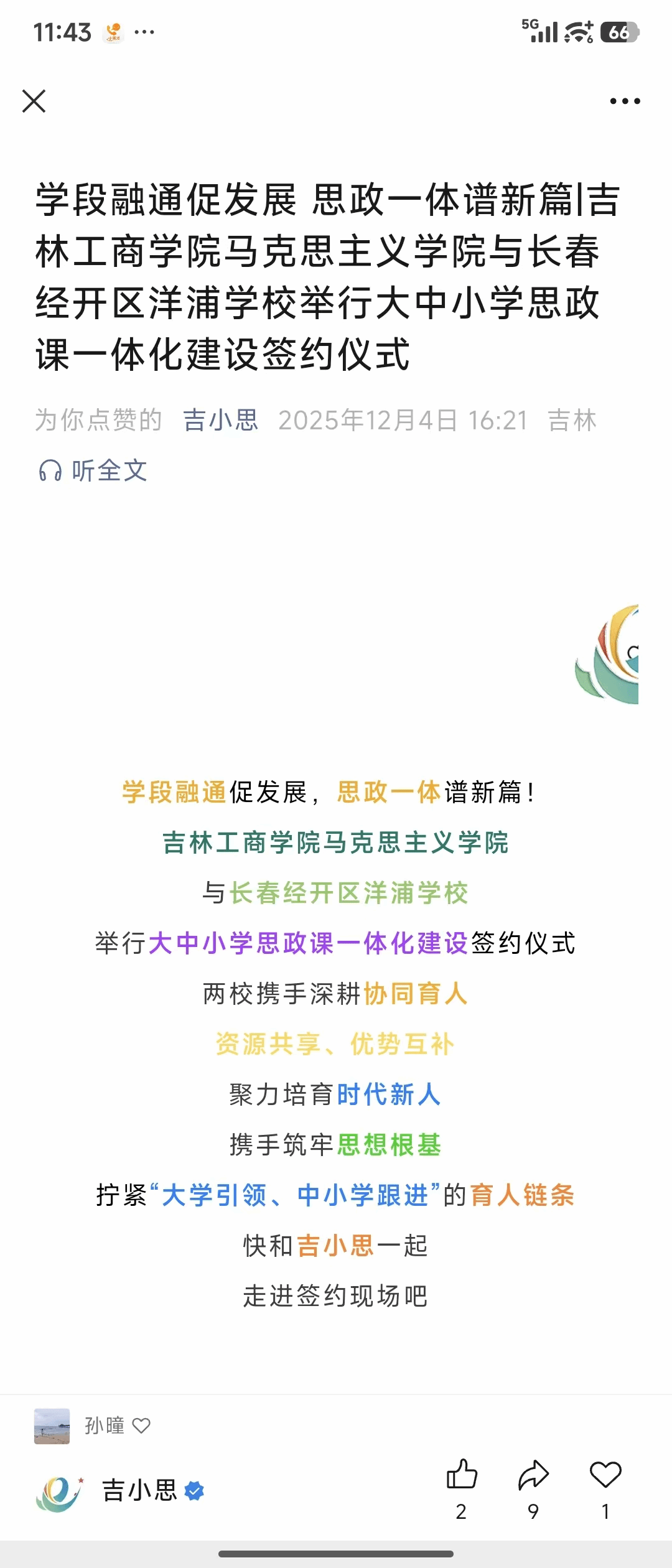Tap the heart icon in the bottom bar
Image resolution: width=672 pixels, height=1568 pixels.
coord(605,1475)
